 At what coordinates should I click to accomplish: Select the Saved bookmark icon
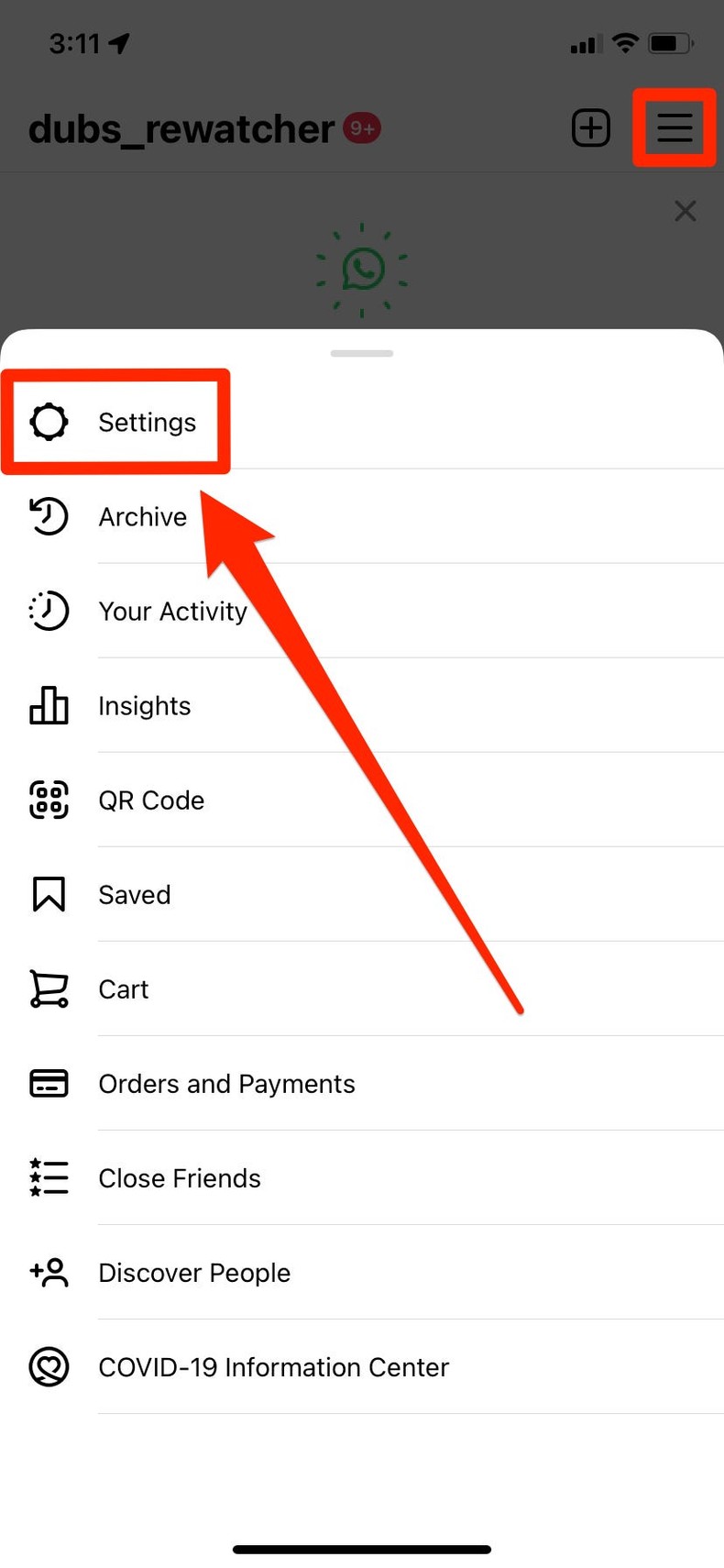[x=48, y=894]
